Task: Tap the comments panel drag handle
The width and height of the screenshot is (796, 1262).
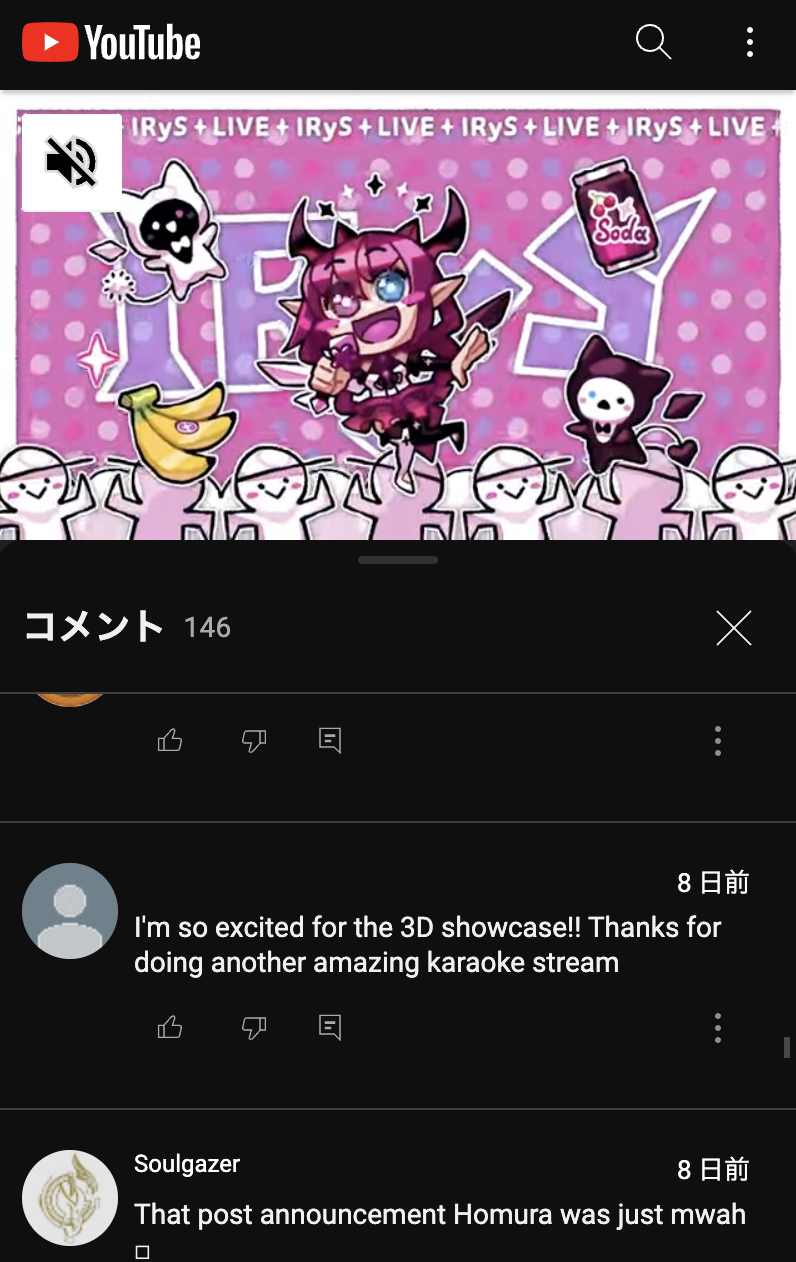Action: click(398, 560)
